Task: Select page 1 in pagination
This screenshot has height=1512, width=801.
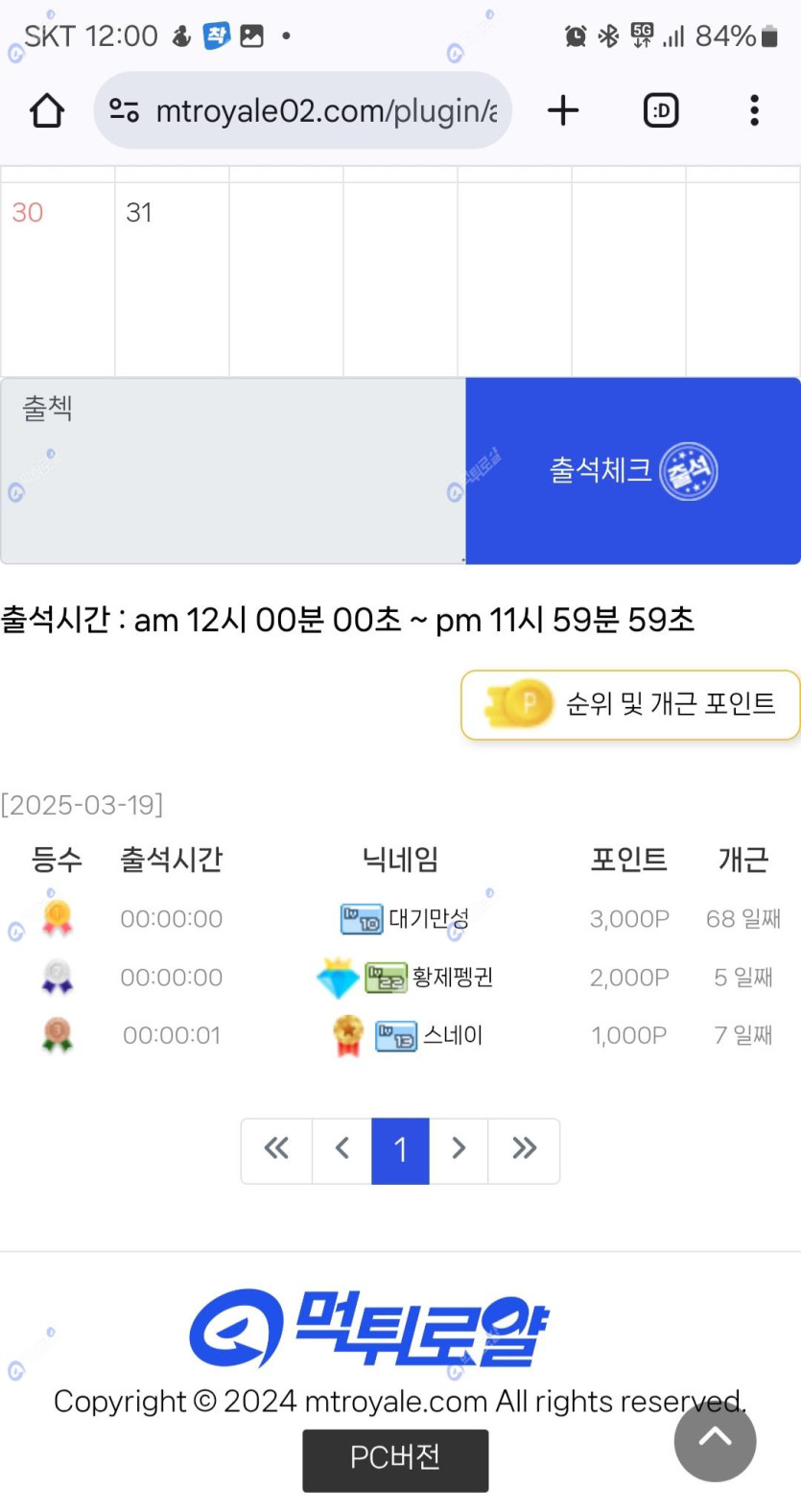Action: click(400, 1149)
